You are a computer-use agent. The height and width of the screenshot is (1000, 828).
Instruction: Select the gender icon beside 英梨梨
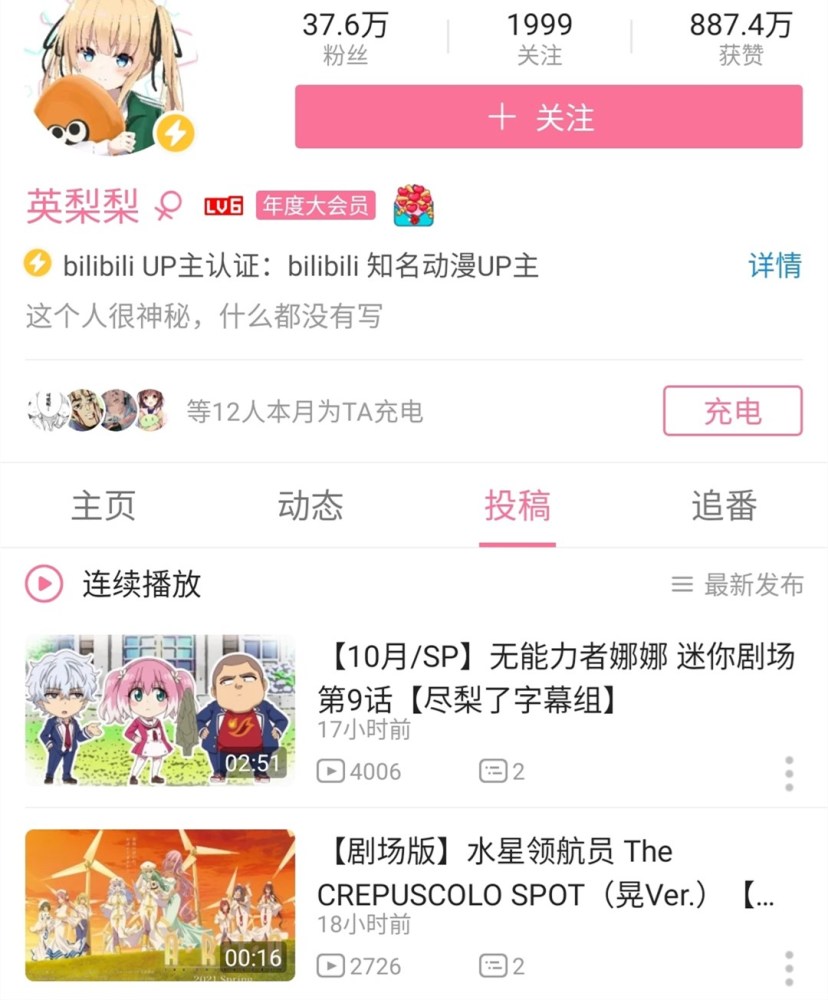coord(166,205)
